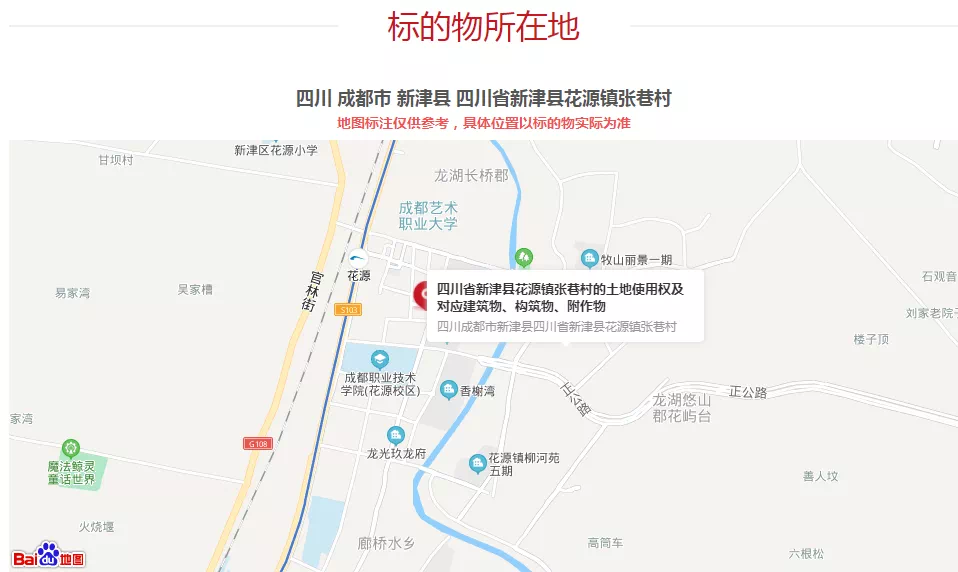Tap the 魔法鲸灵童话世界 park marker
958x572 pixels.
coord(70,448)
